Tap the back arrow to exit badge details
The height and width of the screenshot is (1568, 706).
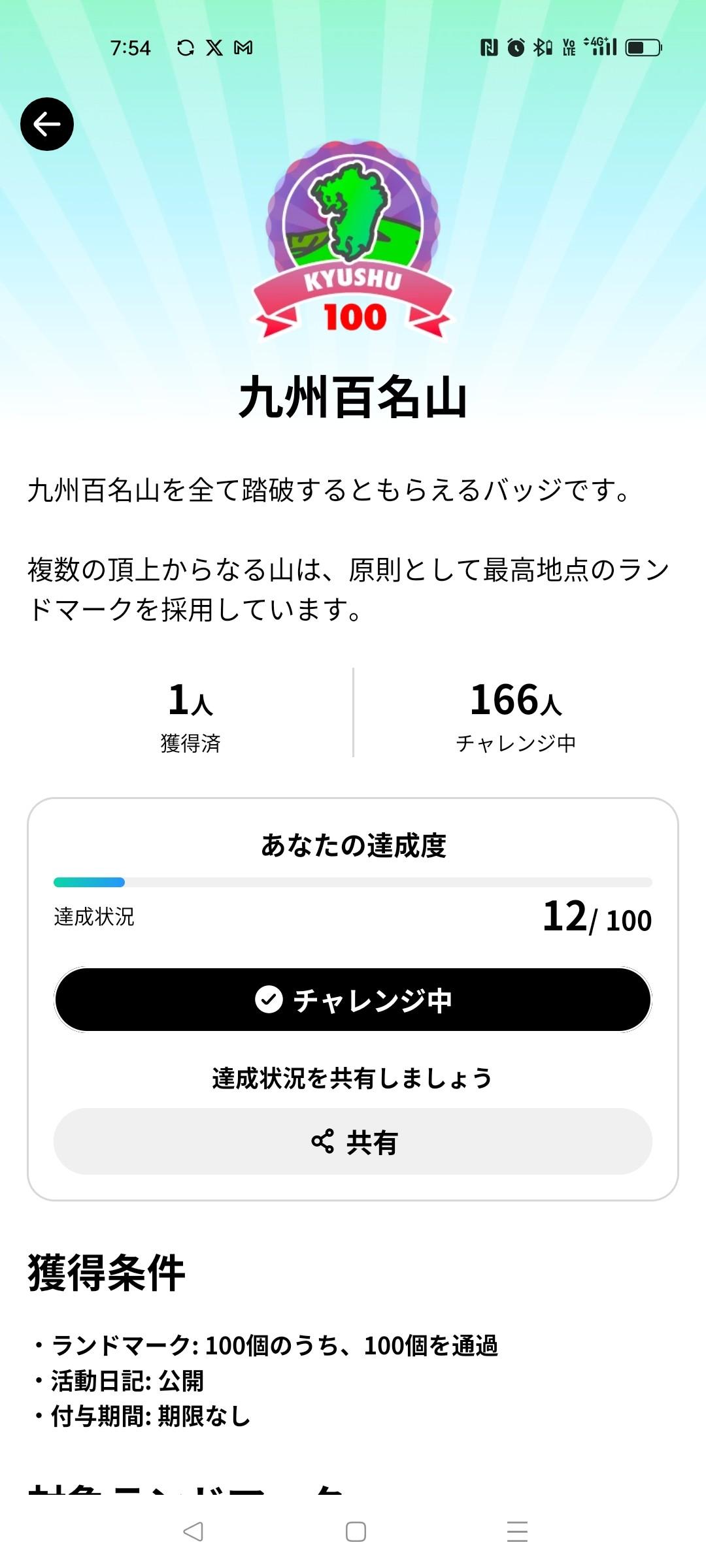[x=46, y=124]
